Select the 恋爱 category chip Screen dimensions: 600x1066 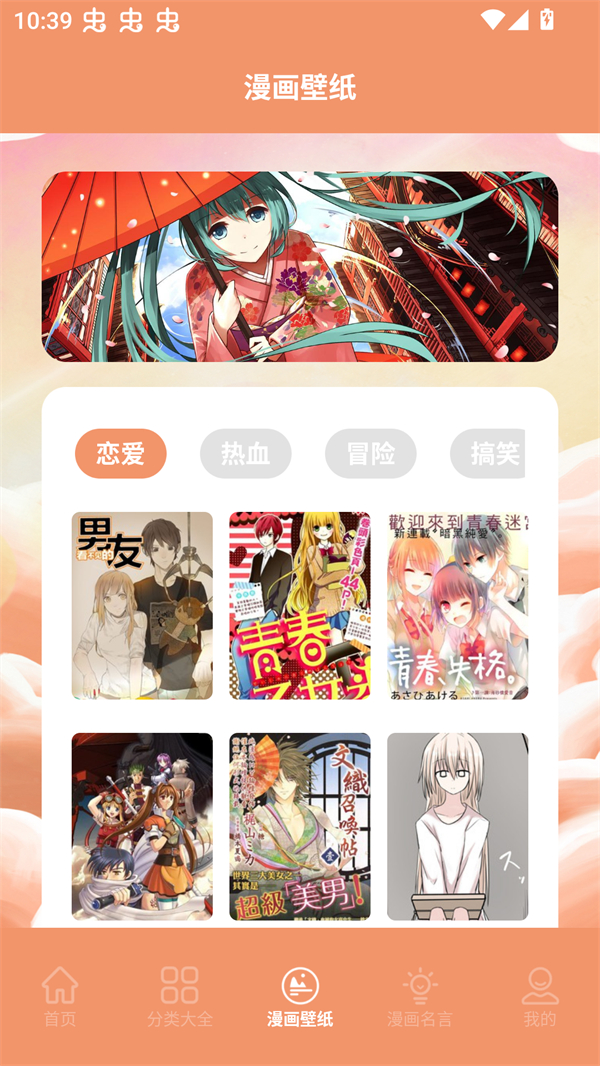point(121,454)
